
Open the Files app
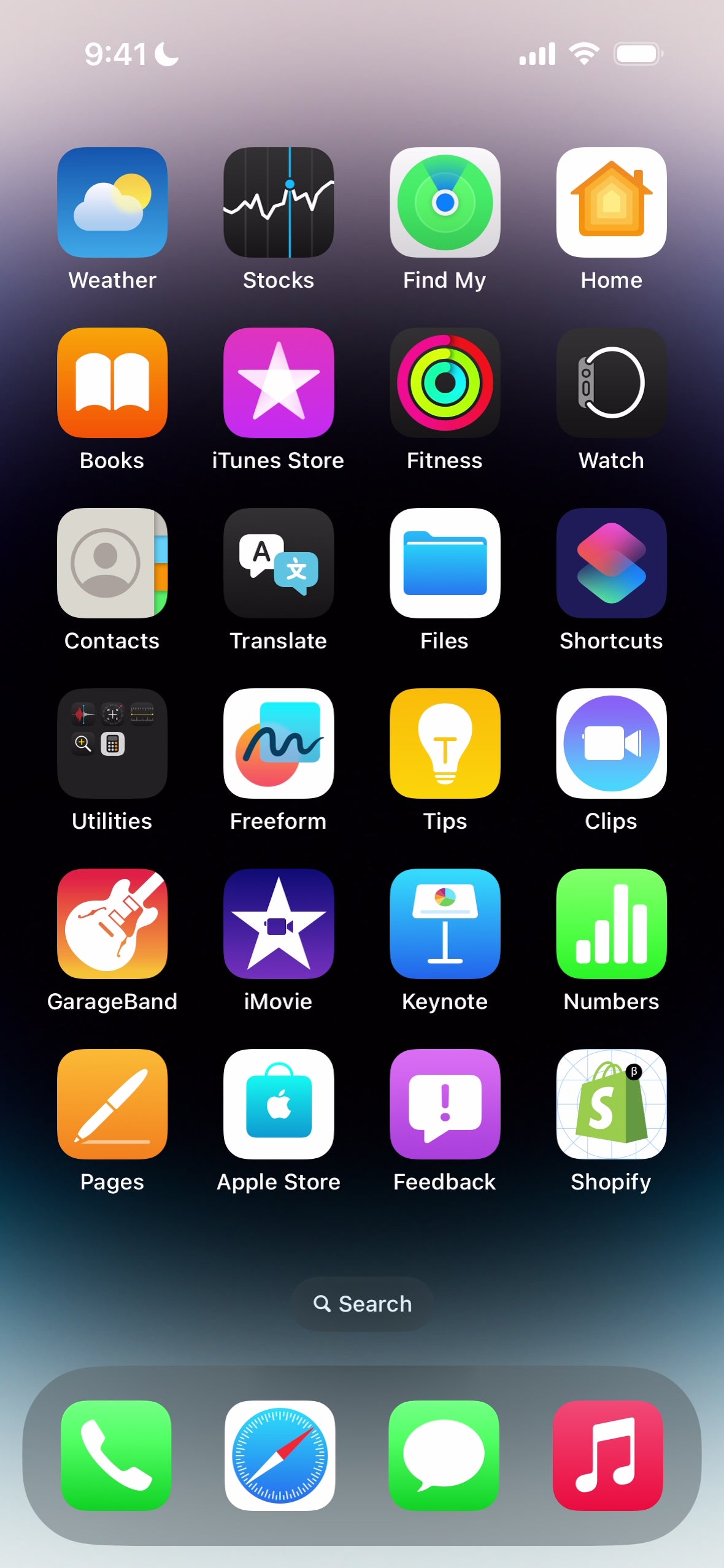tap(445, 563)
